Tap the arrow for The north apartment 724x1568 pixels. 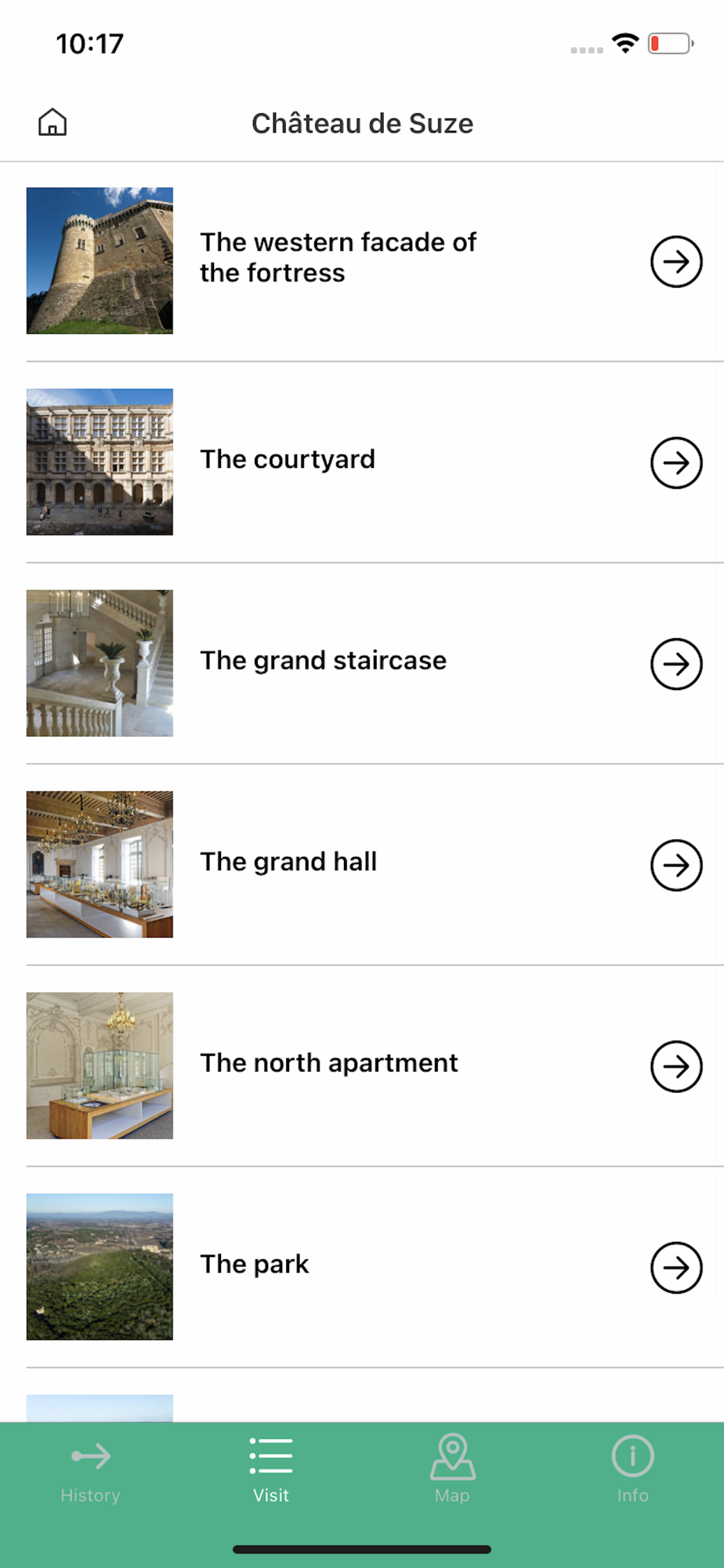coord(675,1066)
